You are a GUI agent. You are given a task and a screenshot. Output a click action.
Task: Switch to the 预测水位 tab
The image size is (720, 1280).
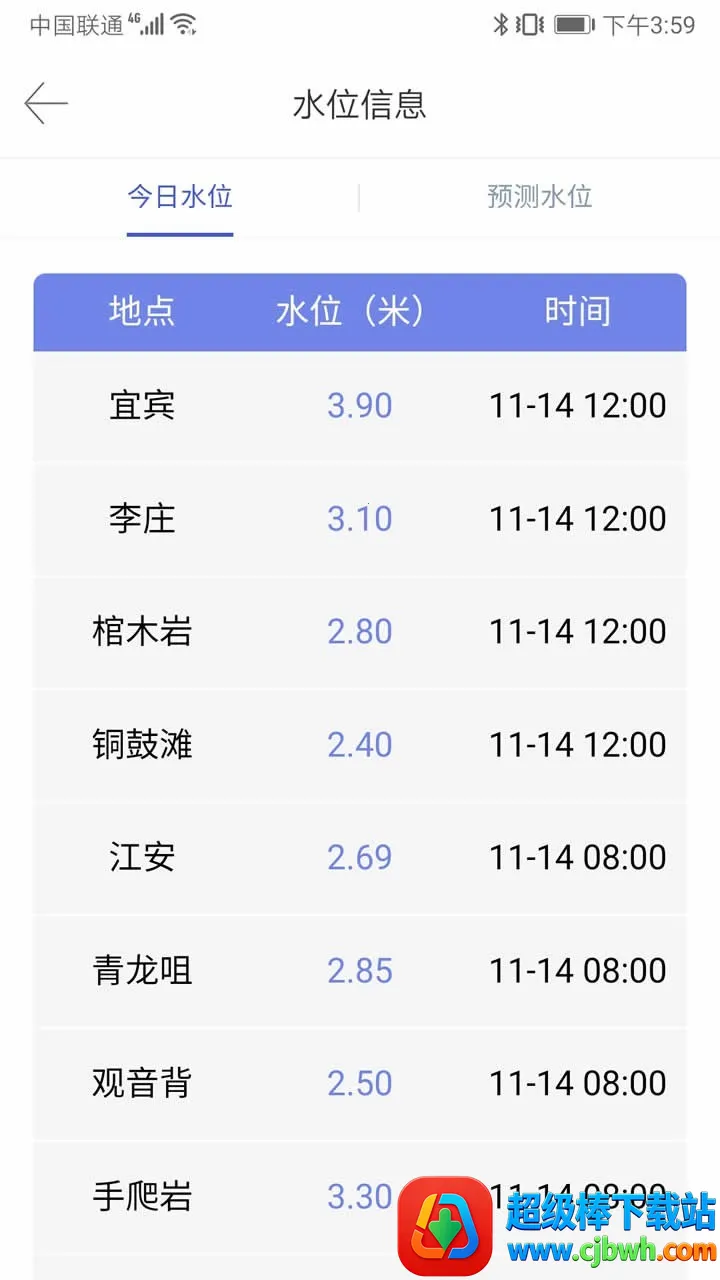[x=539, y=197]
